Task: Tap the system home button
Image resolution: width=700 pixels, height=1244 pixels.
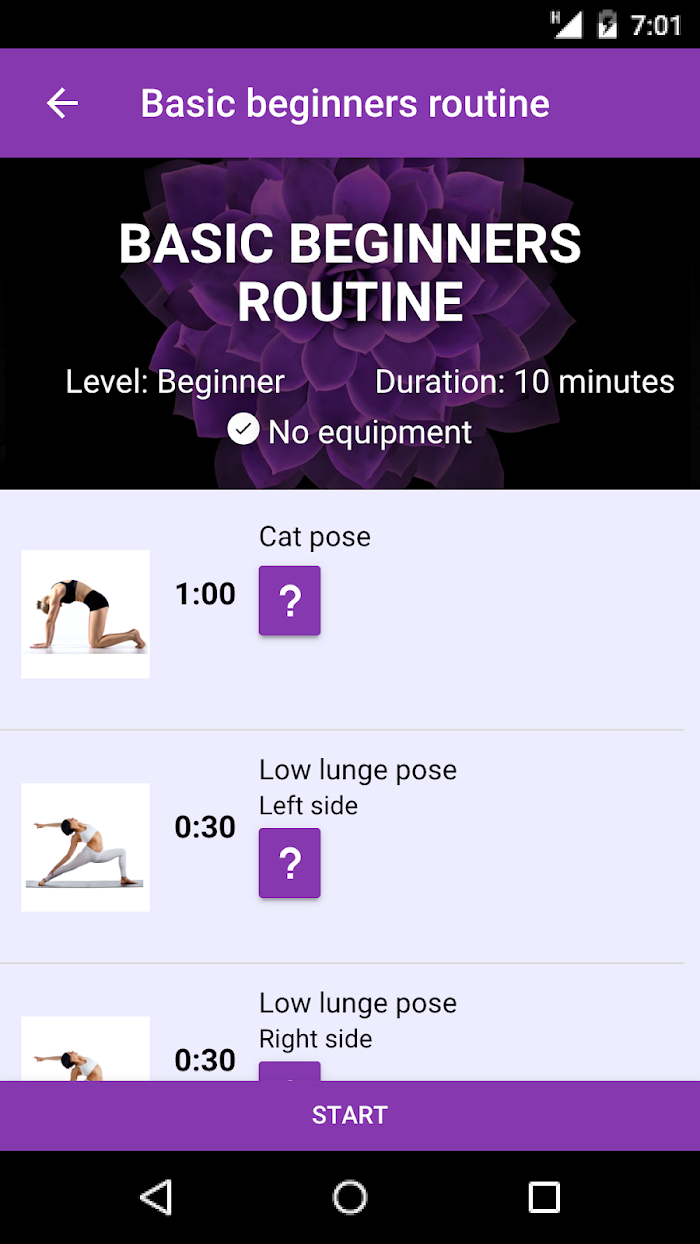Action: (350, 1197)
